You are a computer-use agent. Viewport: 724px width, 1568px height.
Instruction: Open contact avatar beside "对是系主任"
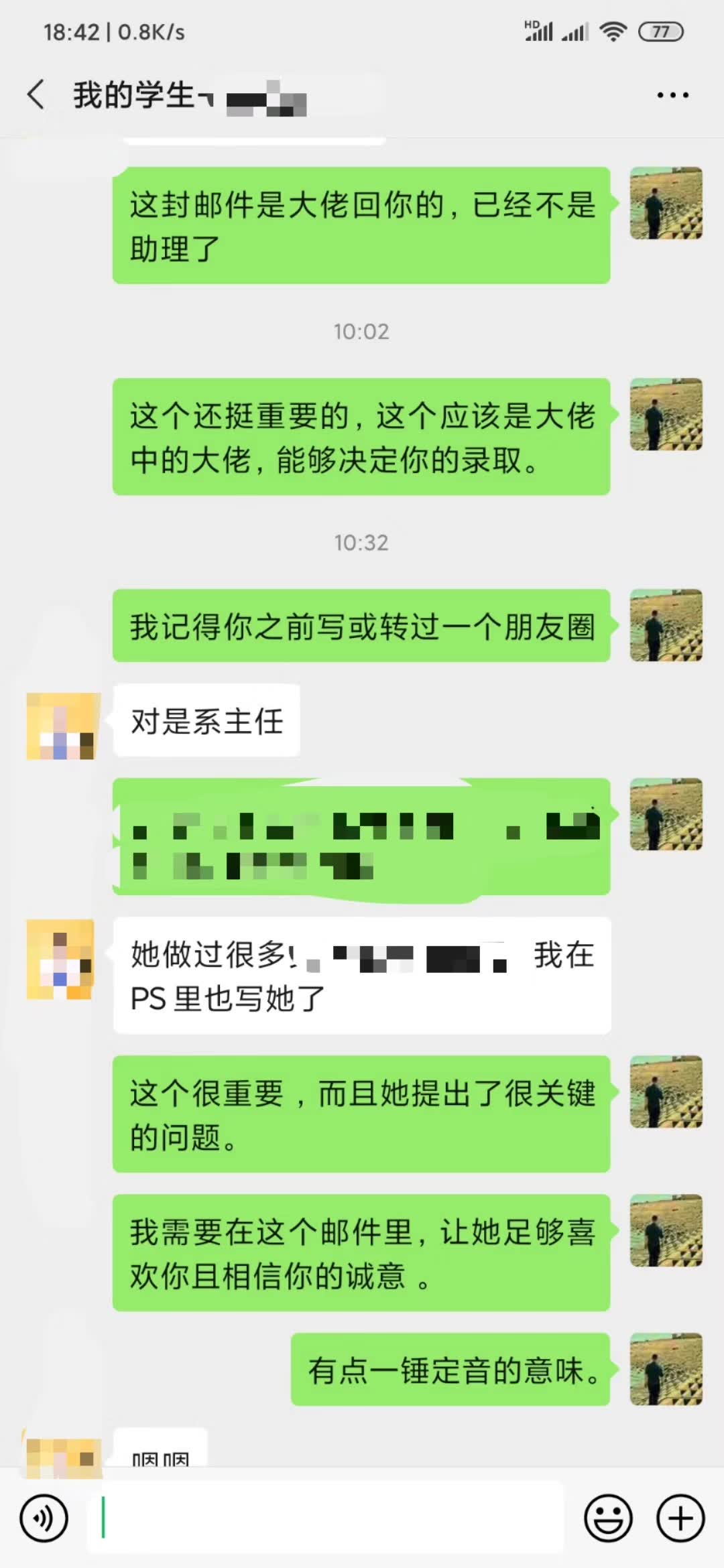point(62,726)
